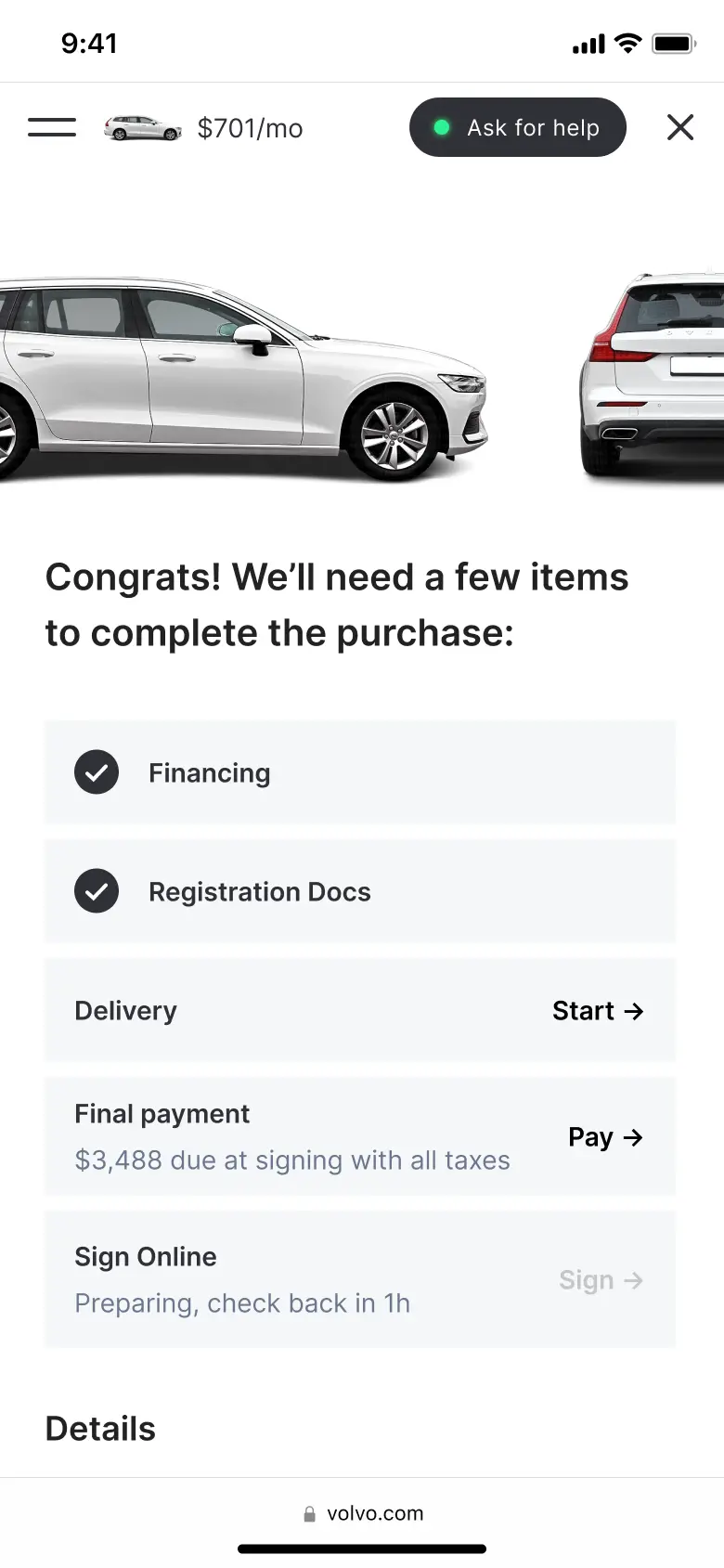
Task: Open the hamburger menu
Action: pyautogui.click(x=52, y=127)
